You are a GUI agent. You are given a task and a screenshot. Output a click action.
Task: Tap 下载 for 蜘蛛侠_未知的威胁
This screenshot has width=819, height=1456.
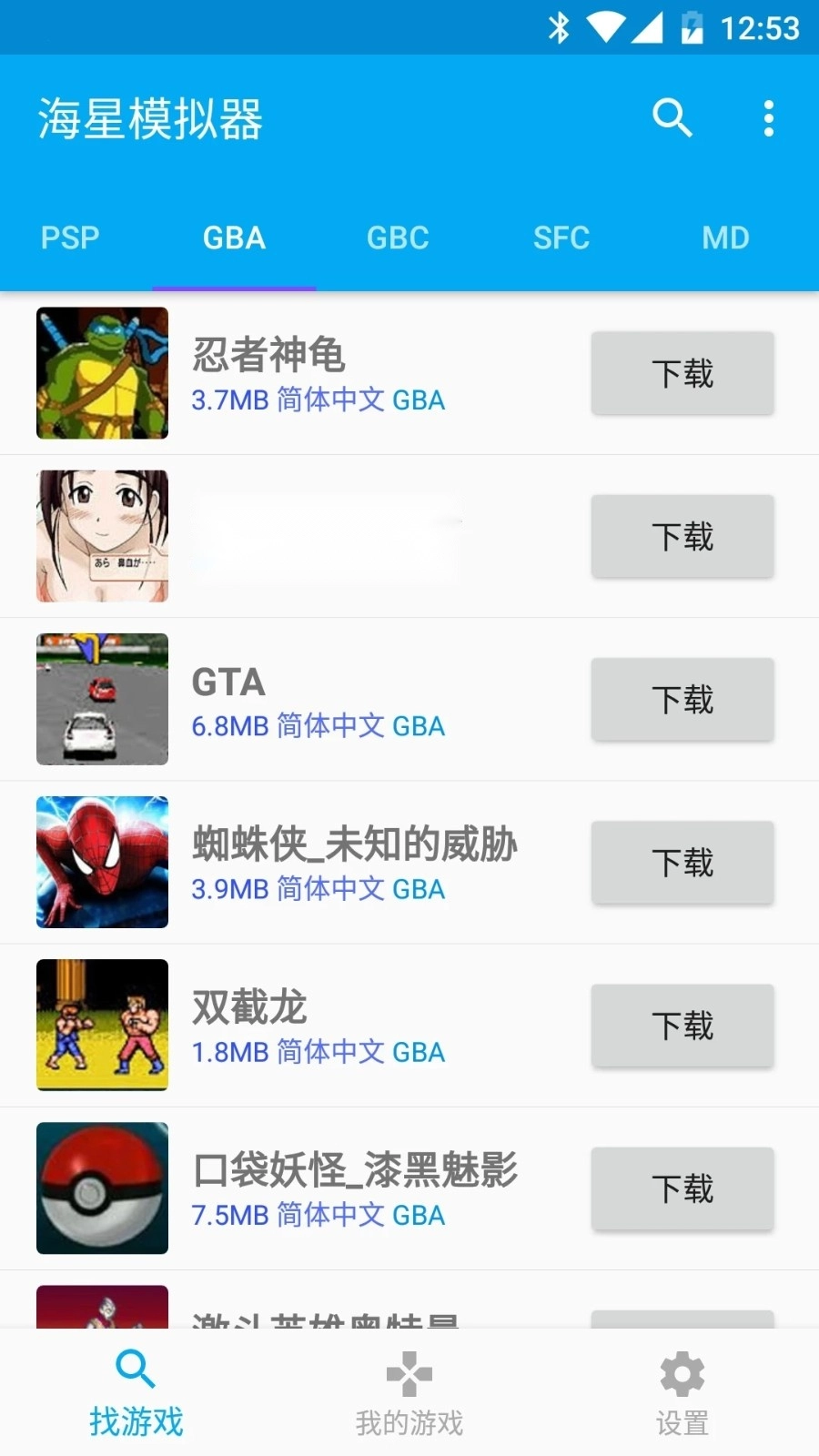pyautogui.click(x=682, y=862)
